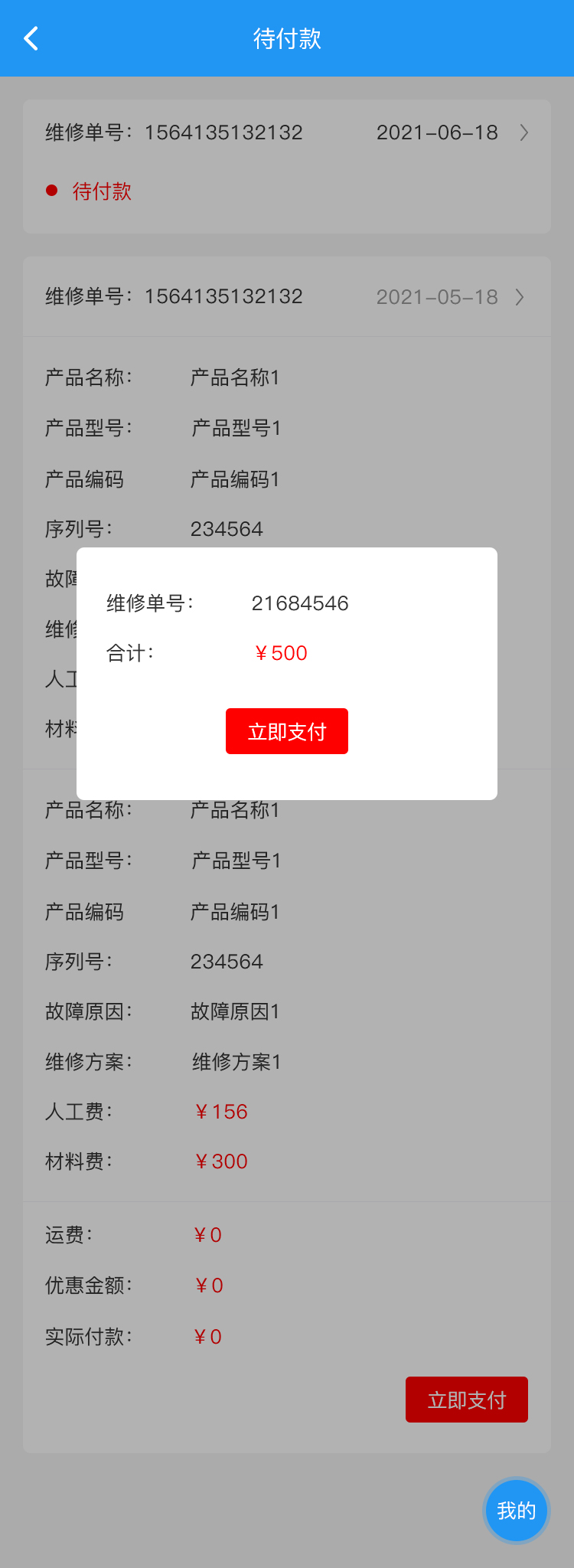Image resolution: width=574 pixels, height=1568 pixels.
Task: Tap 立即支付 in the payment dialog
Action: (287, 731)
